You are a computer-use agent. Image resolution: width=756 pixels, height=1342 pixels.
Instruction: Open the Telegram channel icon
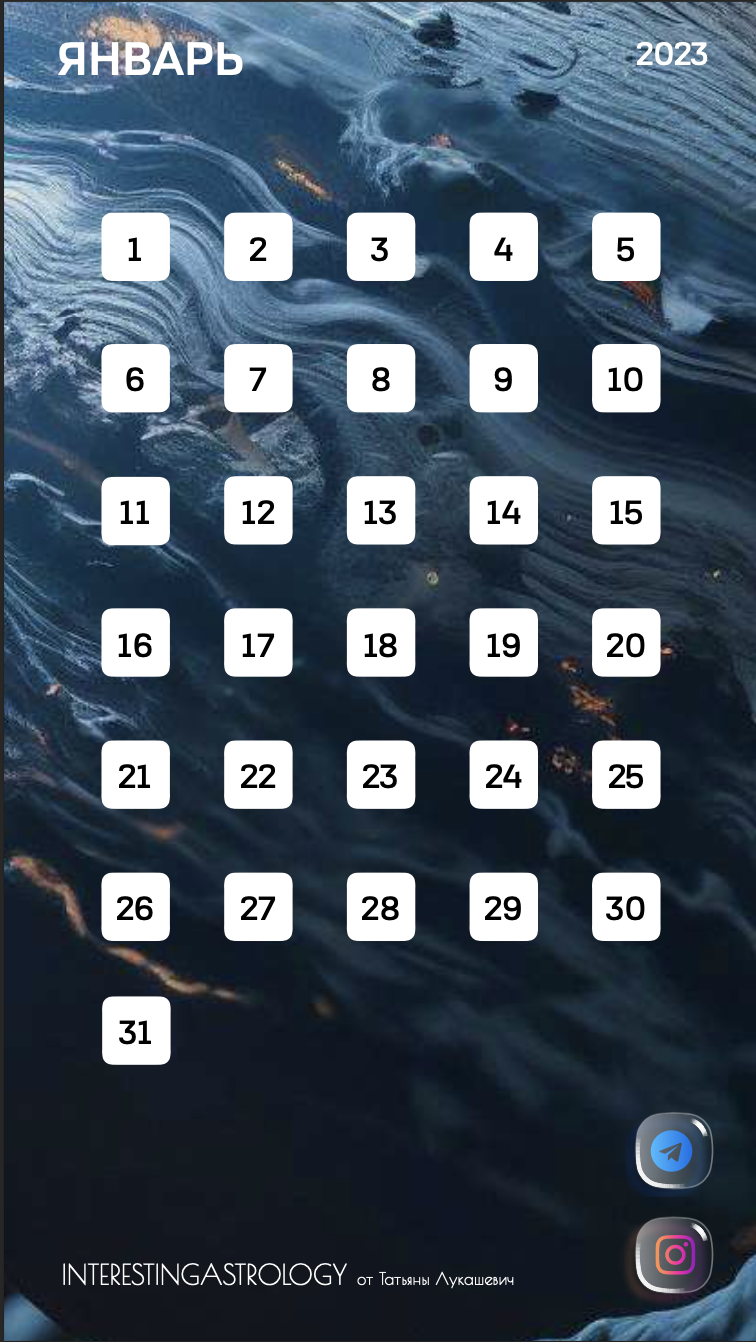[x=673, y=1151]
